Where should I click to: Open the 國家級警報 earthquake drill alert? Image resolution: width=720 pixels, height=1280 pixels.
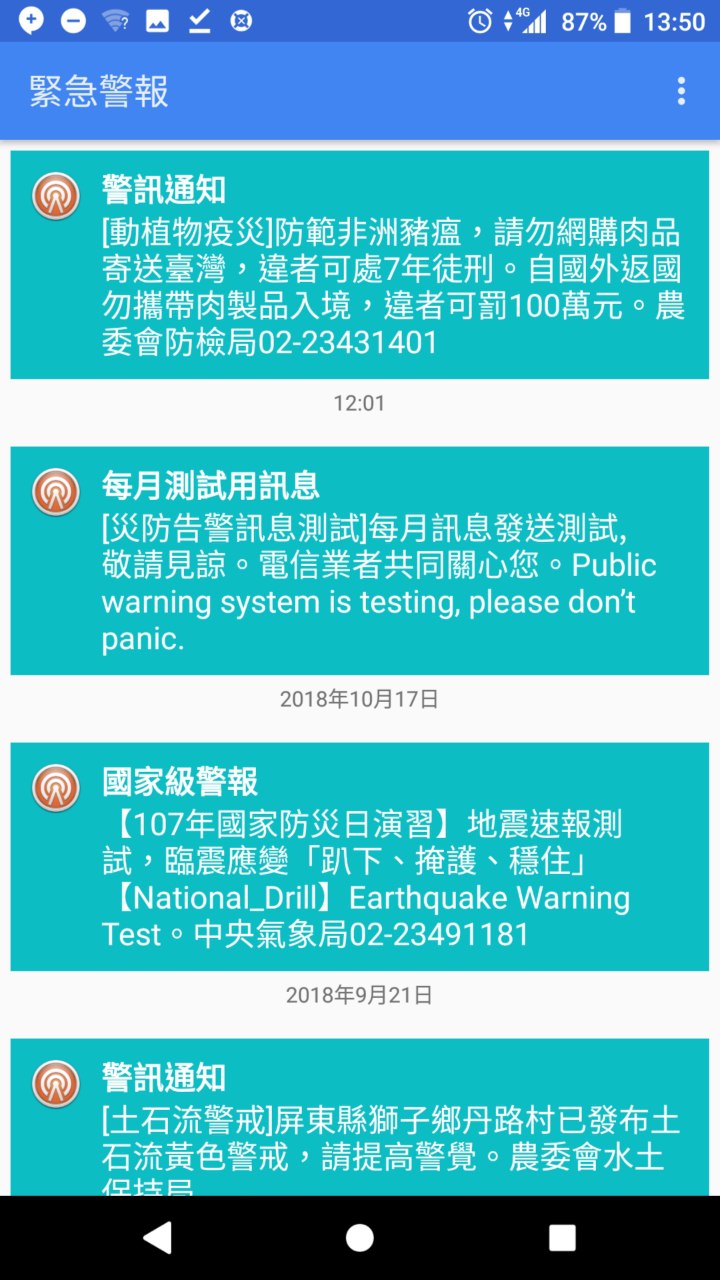[x=360, y=857]
